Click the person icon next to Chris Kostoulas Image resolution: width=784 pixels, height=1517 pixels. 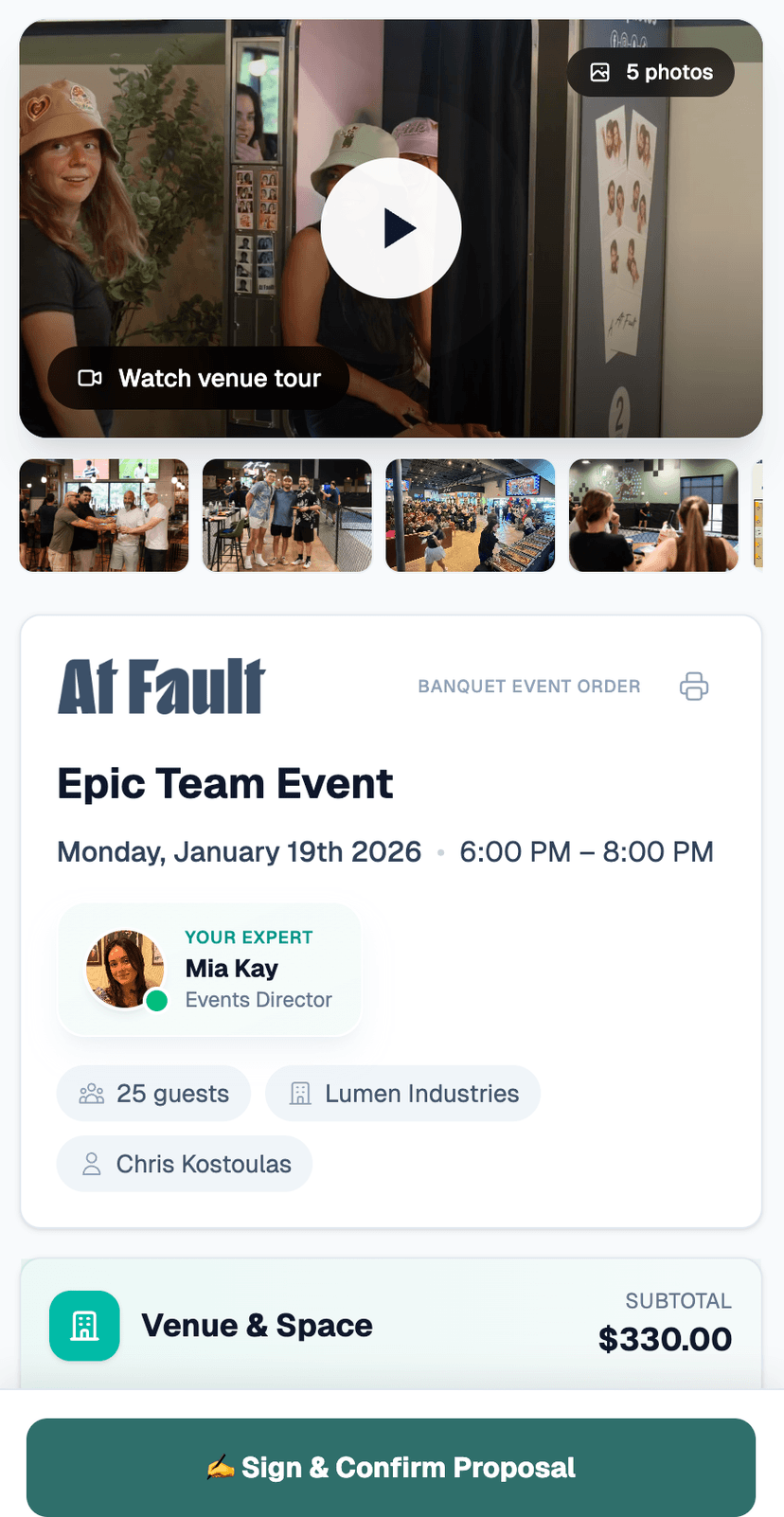(x=91, y=1164)
